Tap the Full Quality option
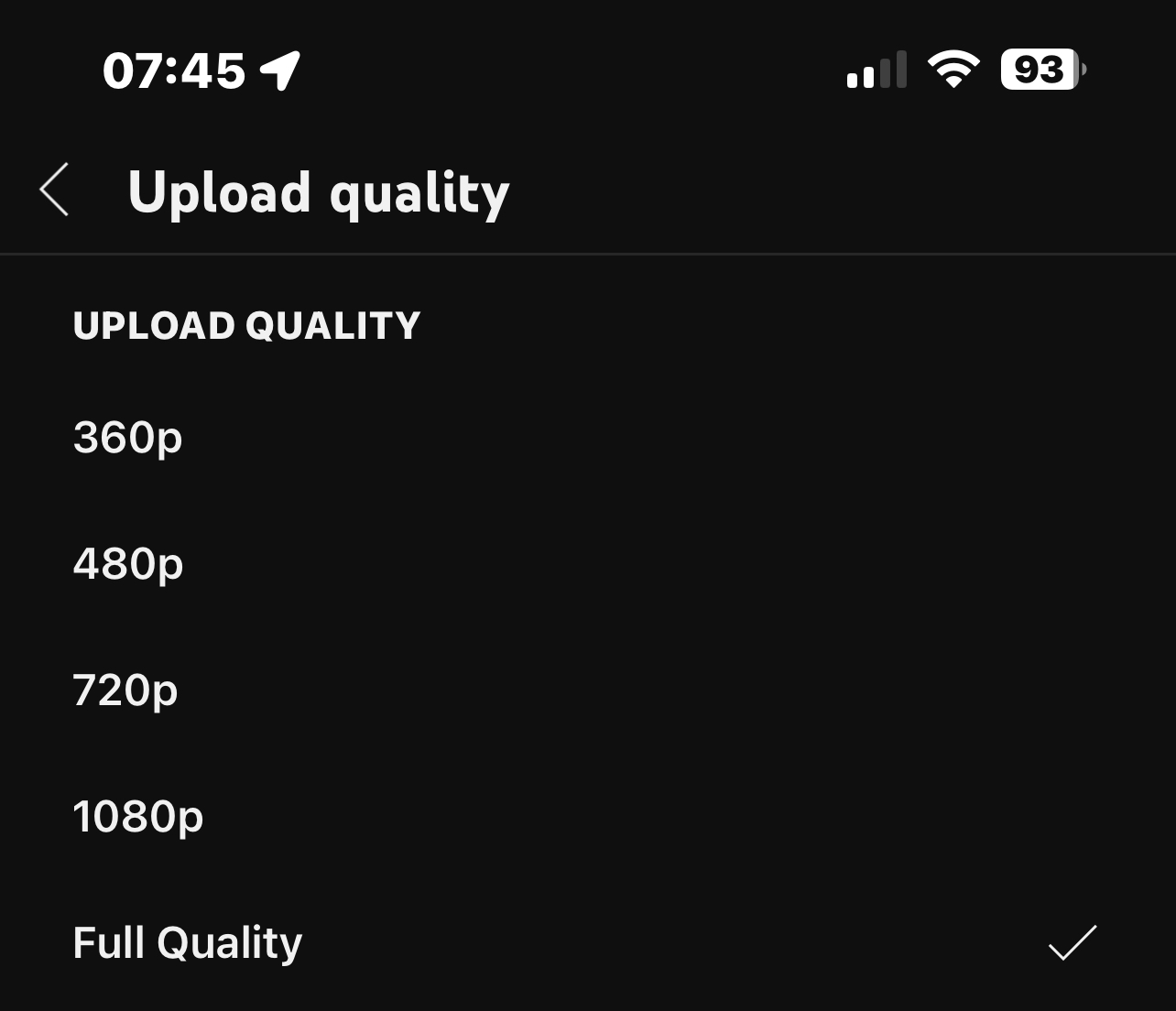This screenshot has height=1011, width=1176. (x=187, y=943)
